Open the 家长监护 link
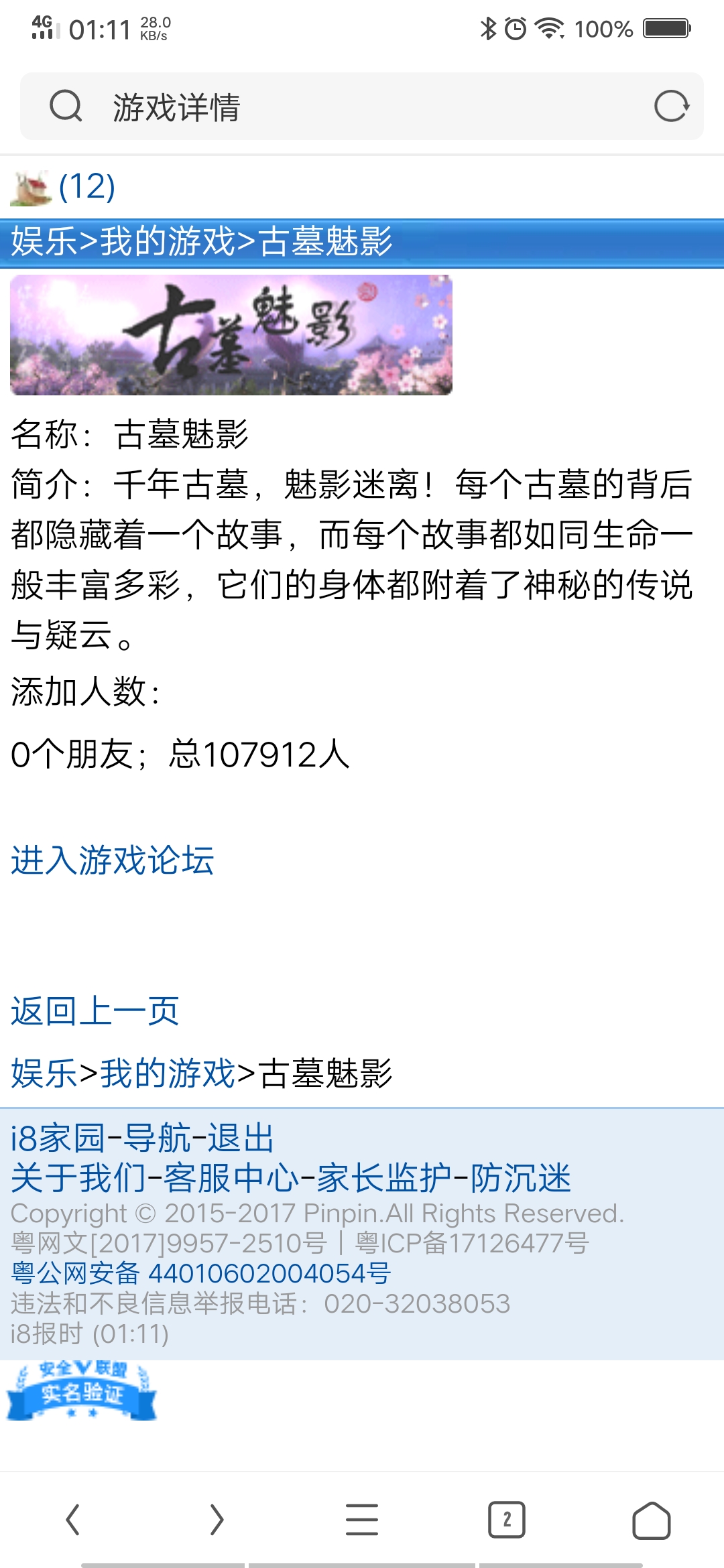The height and width of the screenshot is (1568, 724). pyautogui.click(x=384, y=1179)
